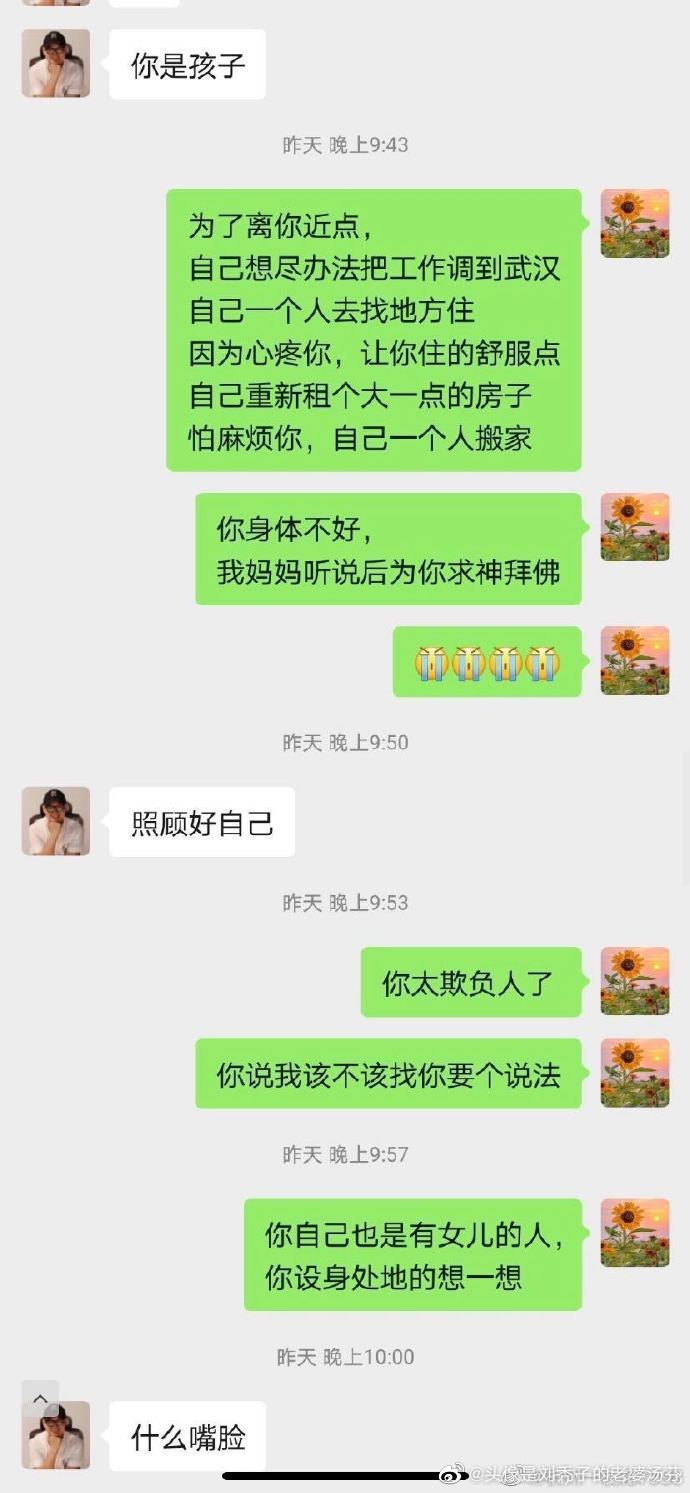Tap sunflower avatar beside the crying emoji message
This screenshot has width=690, height=1493.
pos(635,661)
